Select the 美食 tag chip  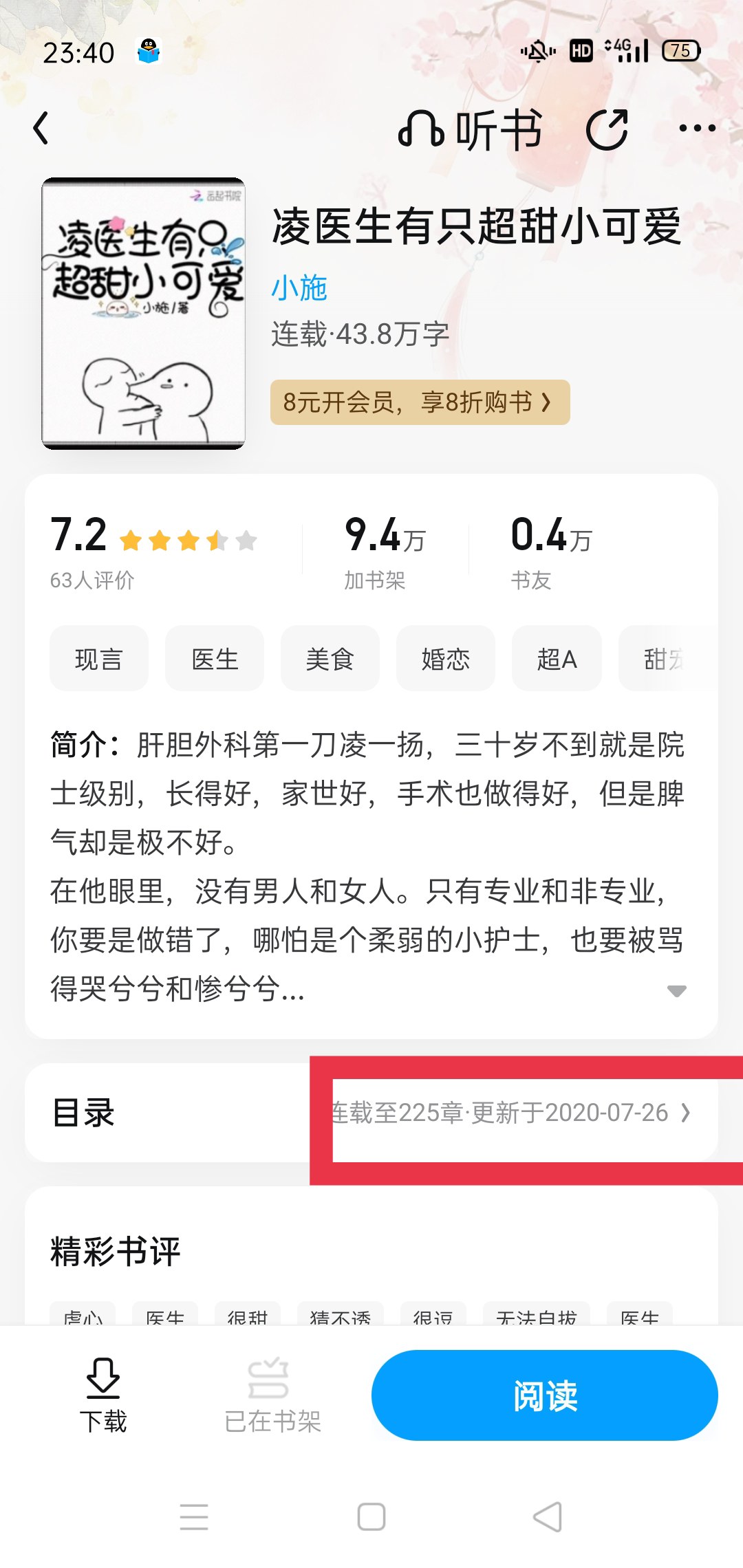(x=330, y=659)
